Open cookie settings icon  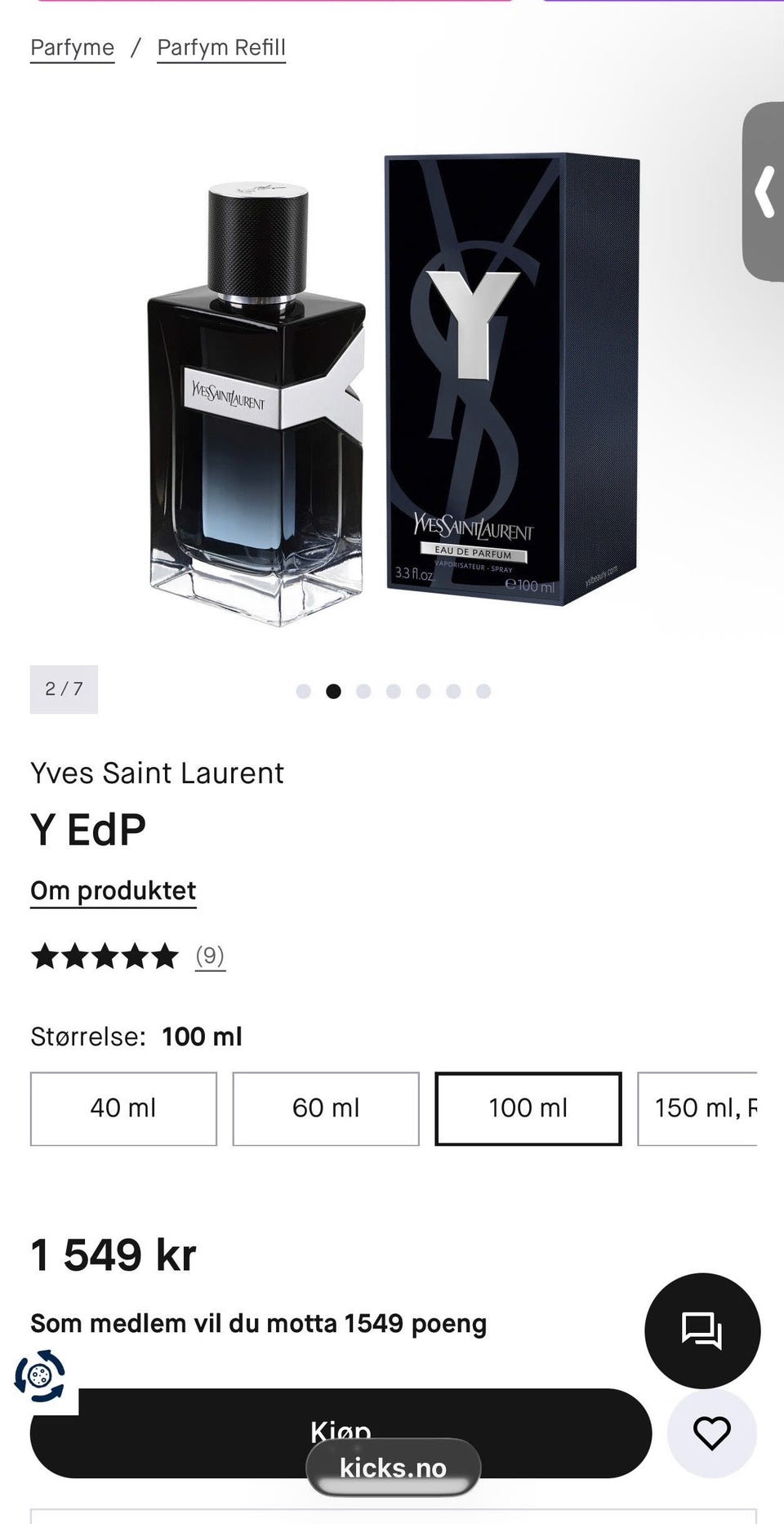pos(39,1376)
